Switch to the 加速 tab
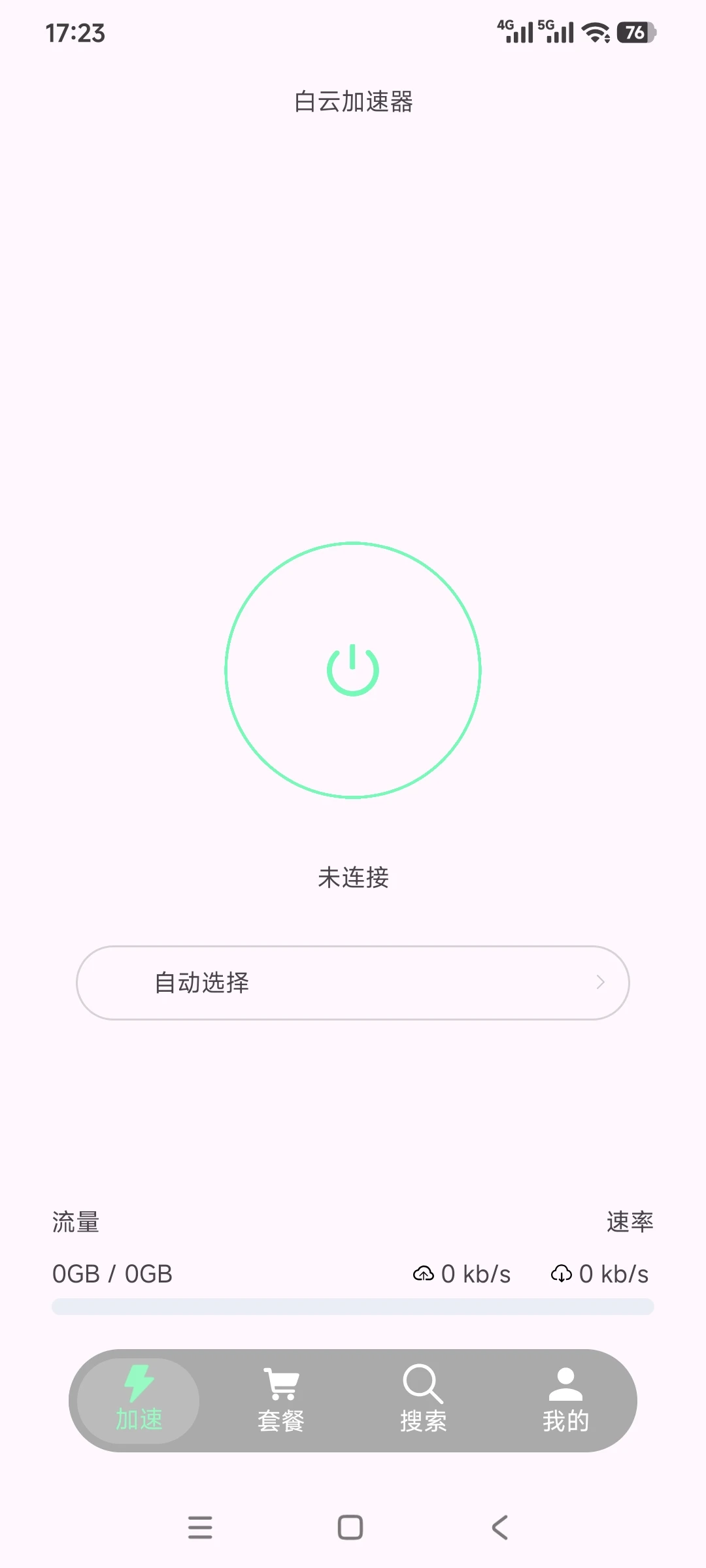The width and height of the screenshot is (706, 1568). [x=139, y=1399]
